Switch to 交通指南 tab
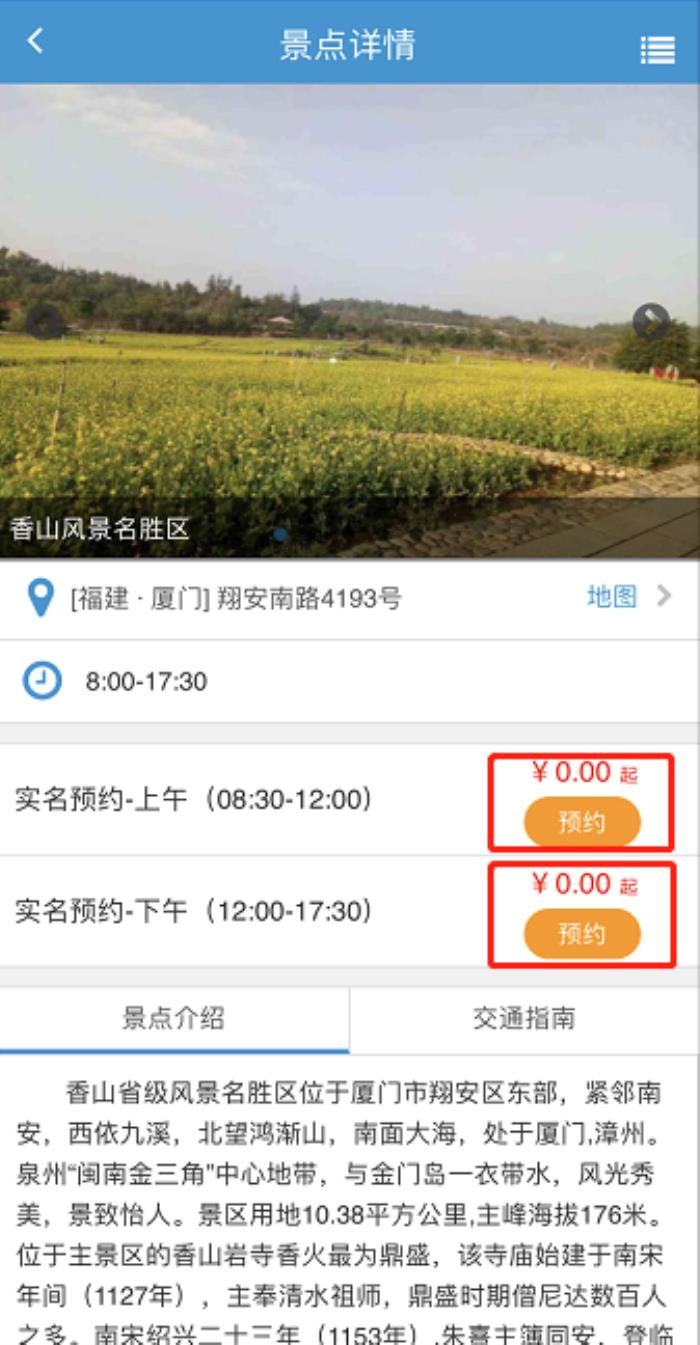 tap(524, 1019)
